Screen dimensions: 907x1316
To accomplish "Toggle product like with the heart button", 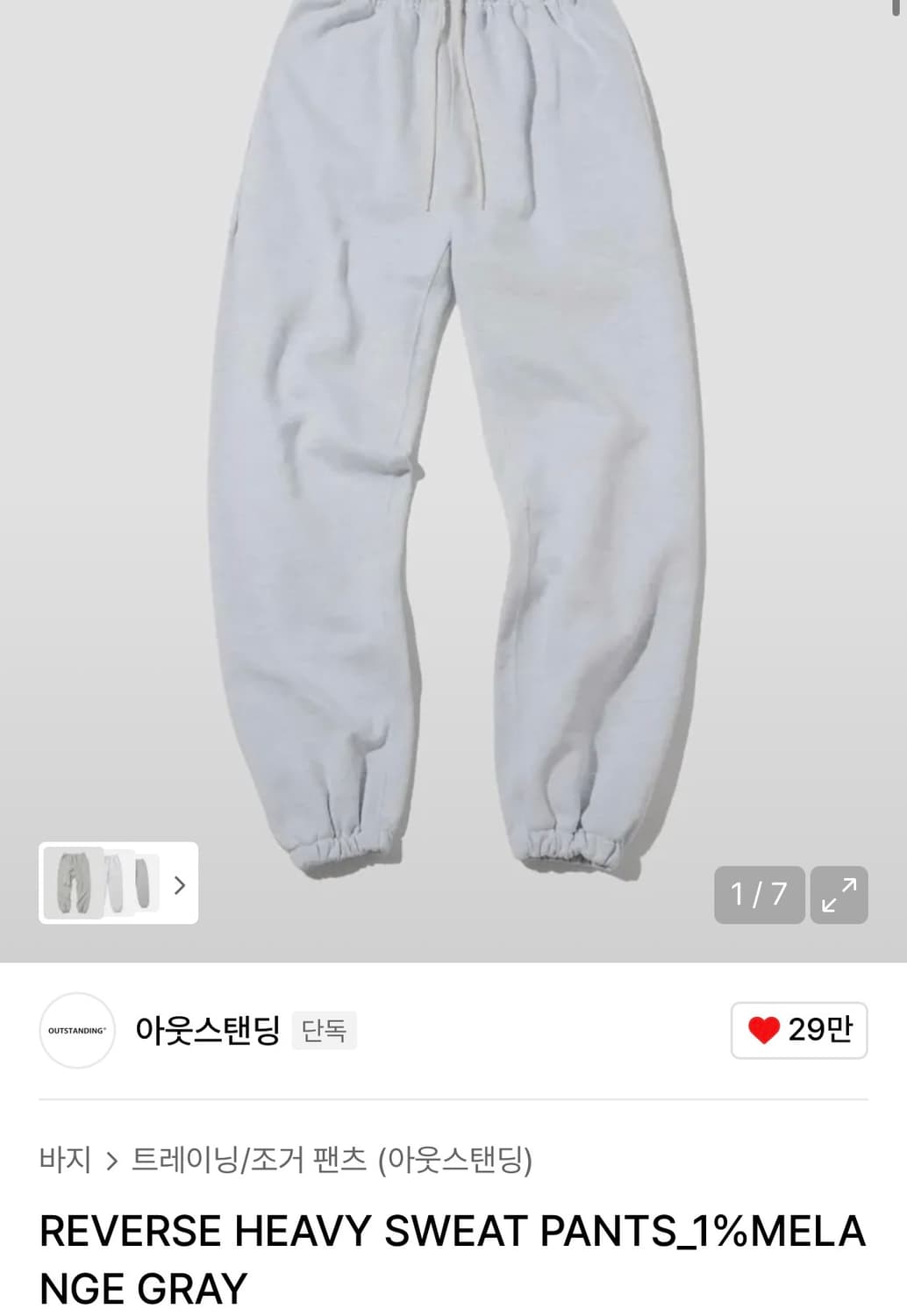I will tap(798, 1032).
